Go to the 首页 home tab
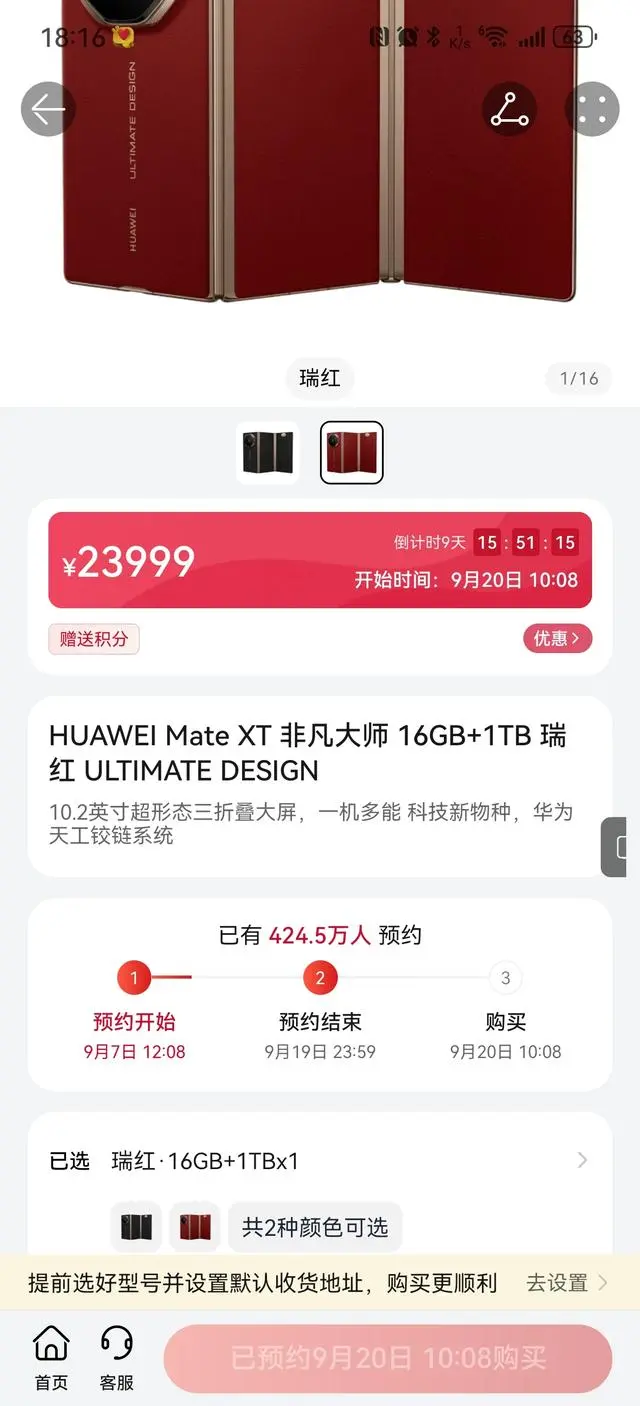 click(x=51, y=1359)
